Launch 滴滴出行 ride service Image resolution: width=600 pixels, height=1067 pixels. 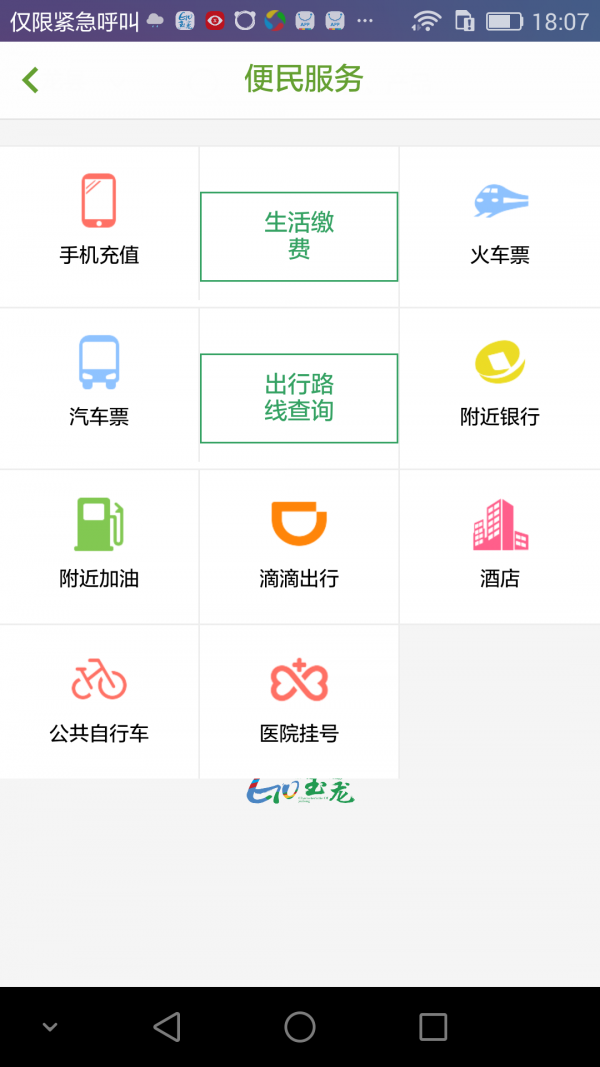299,545
